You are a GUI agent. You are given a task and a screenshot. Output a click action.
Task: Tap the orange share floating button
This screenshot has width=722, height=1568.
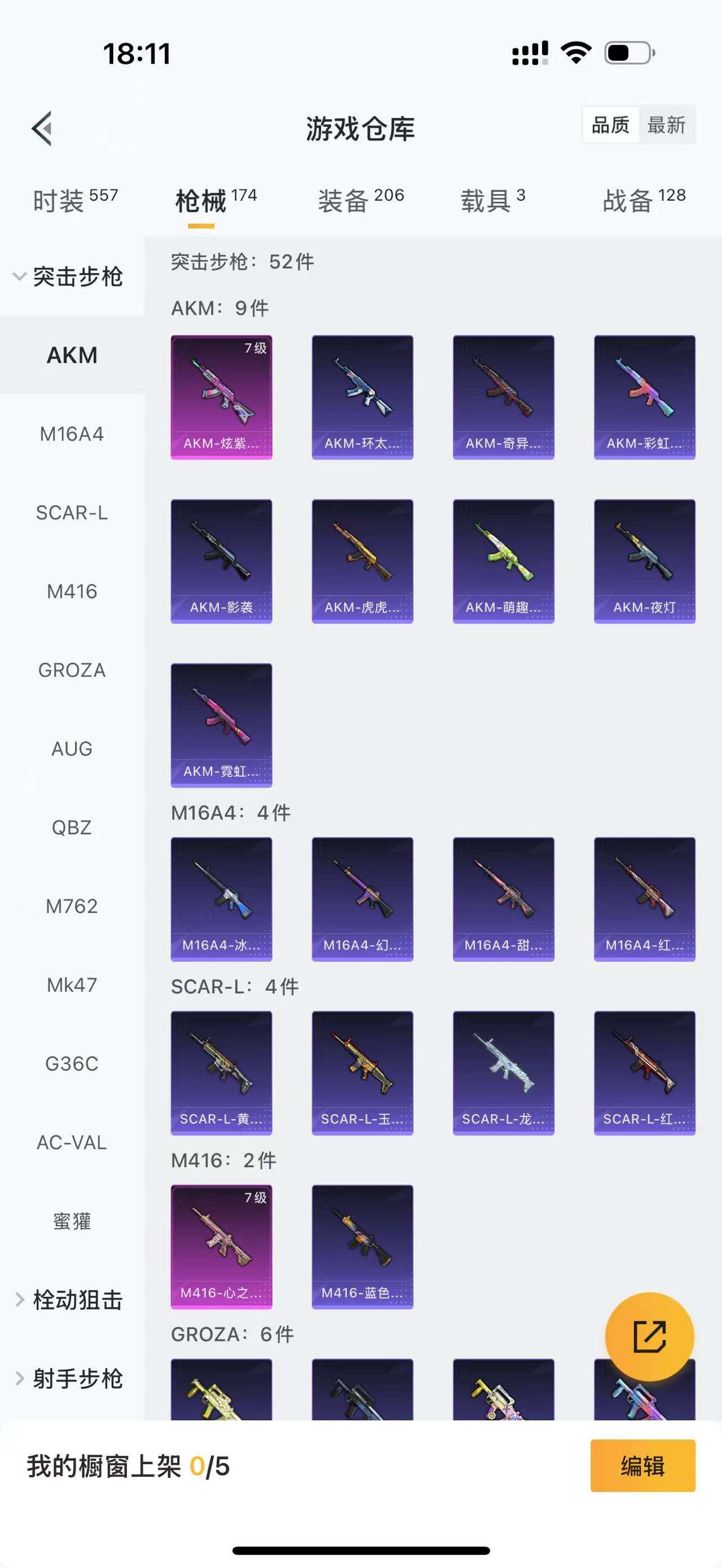click(649, 1336)
